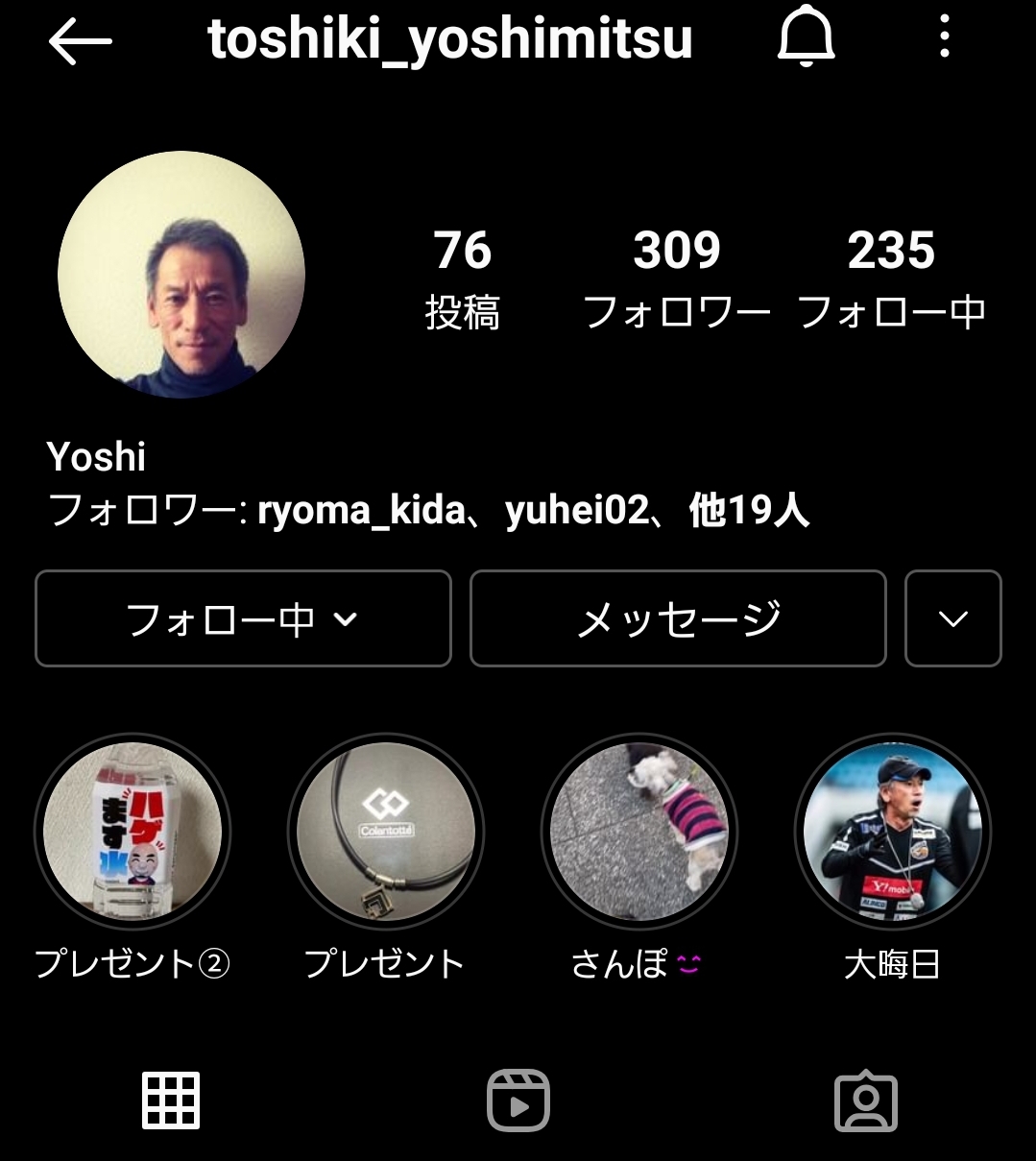The width and height of the screenshot is (1036, 1161).
Task: Open the 235 following list
Action: pyautogui.click(x=892, y=277)
